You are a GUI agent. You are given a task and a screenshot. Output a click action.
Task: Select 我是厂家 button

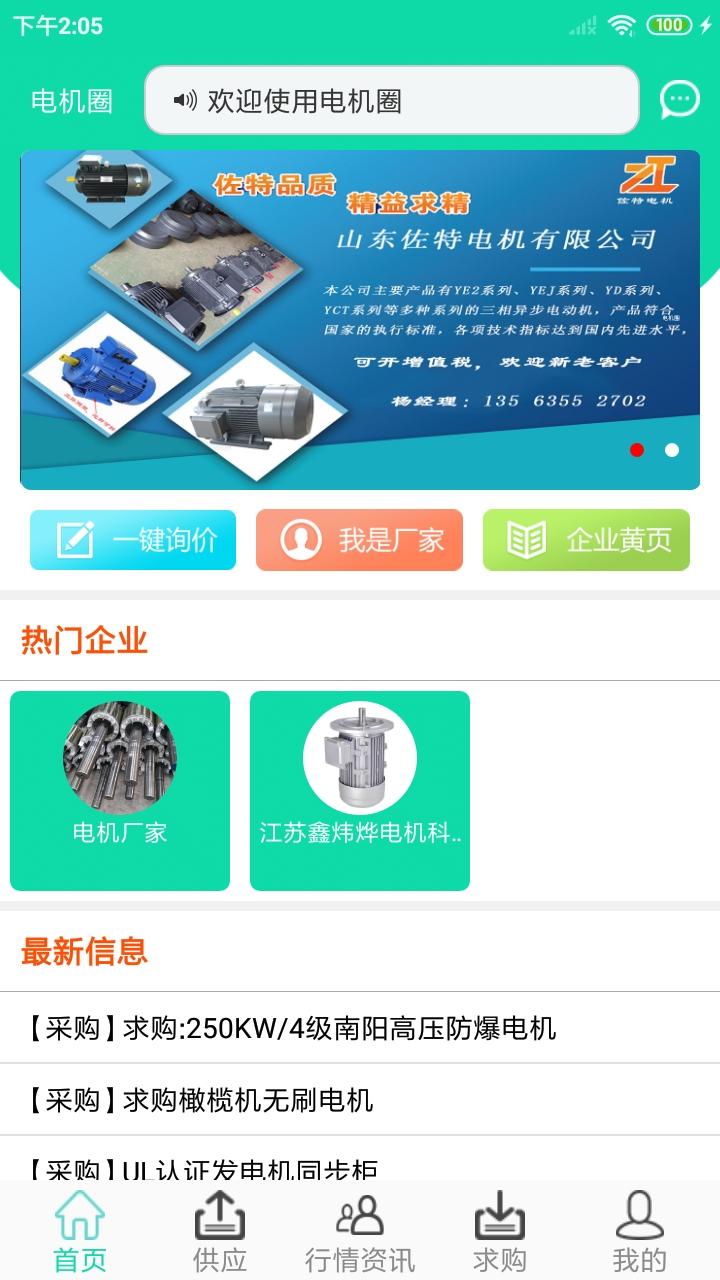tap(359, 540)
